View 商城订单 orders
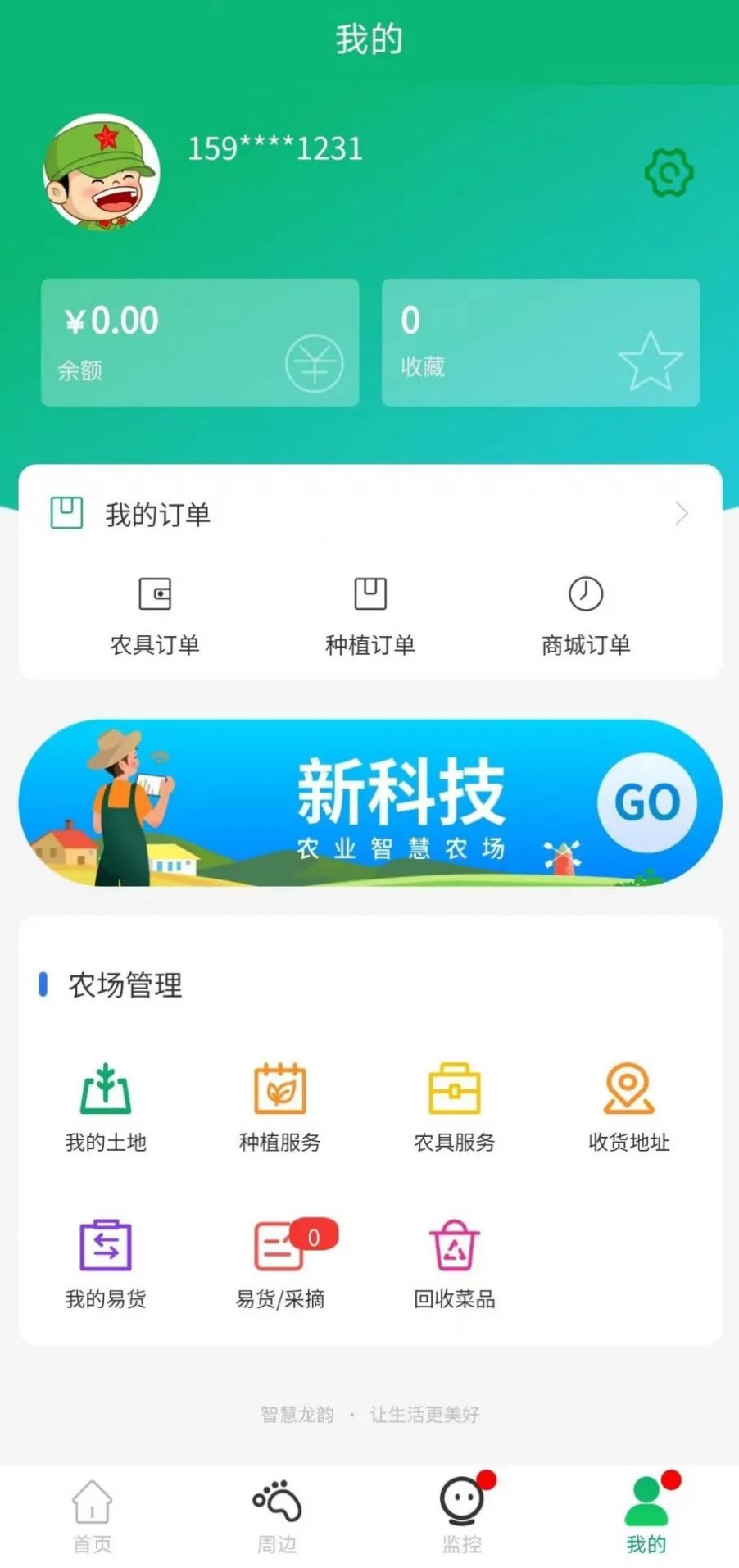The image size is (739, 1568). pyautogui.click(x=586, y=615)
